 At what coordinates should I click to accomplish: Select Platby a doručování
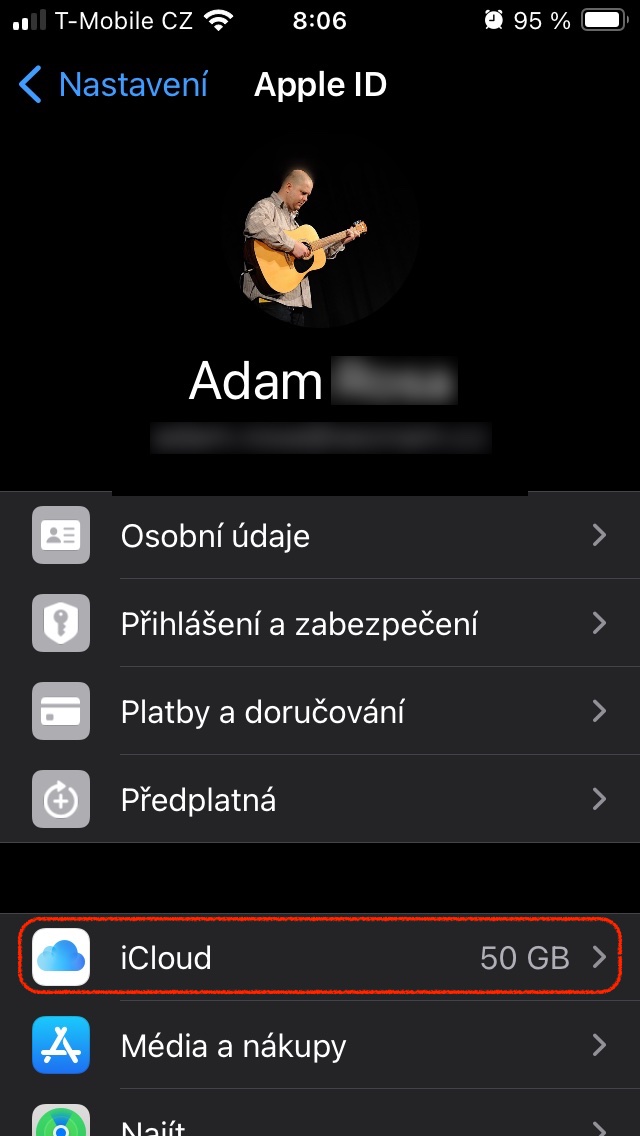click(x=320, y=712)
